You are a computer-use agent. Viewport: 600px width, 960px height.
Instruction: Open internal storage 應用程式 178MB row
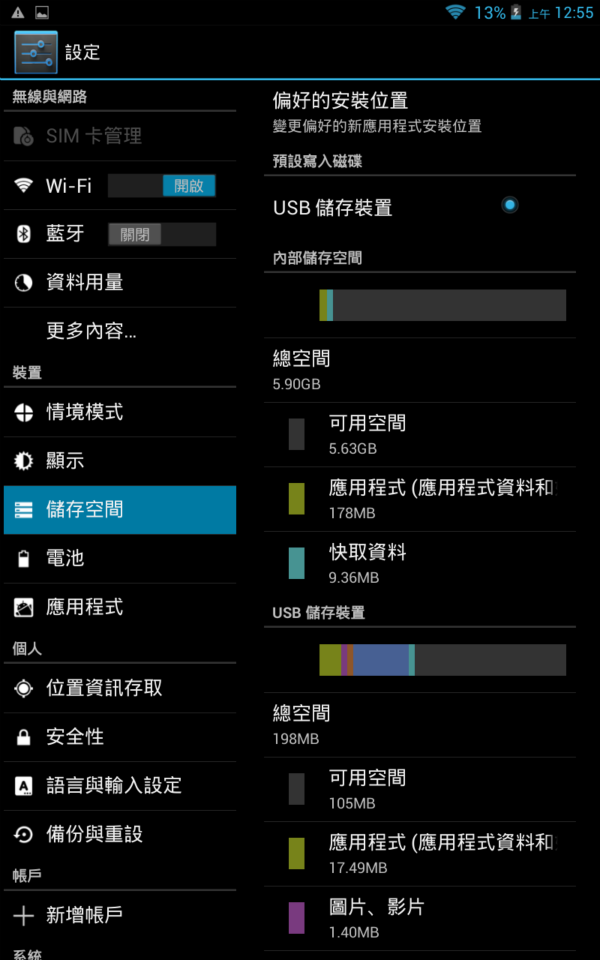[420, 499]
